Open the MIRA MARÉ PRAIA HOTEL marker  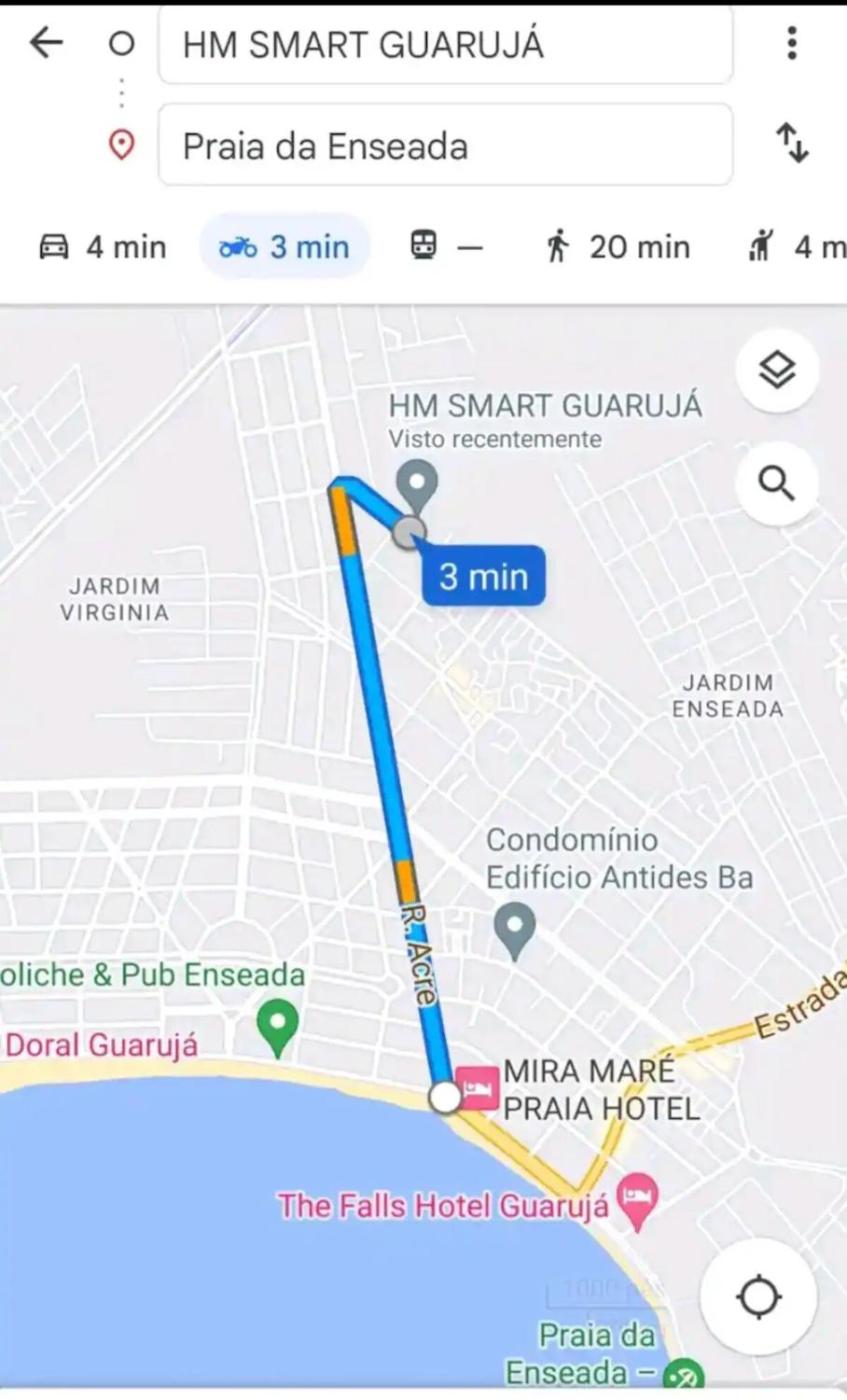[478, 1088]
